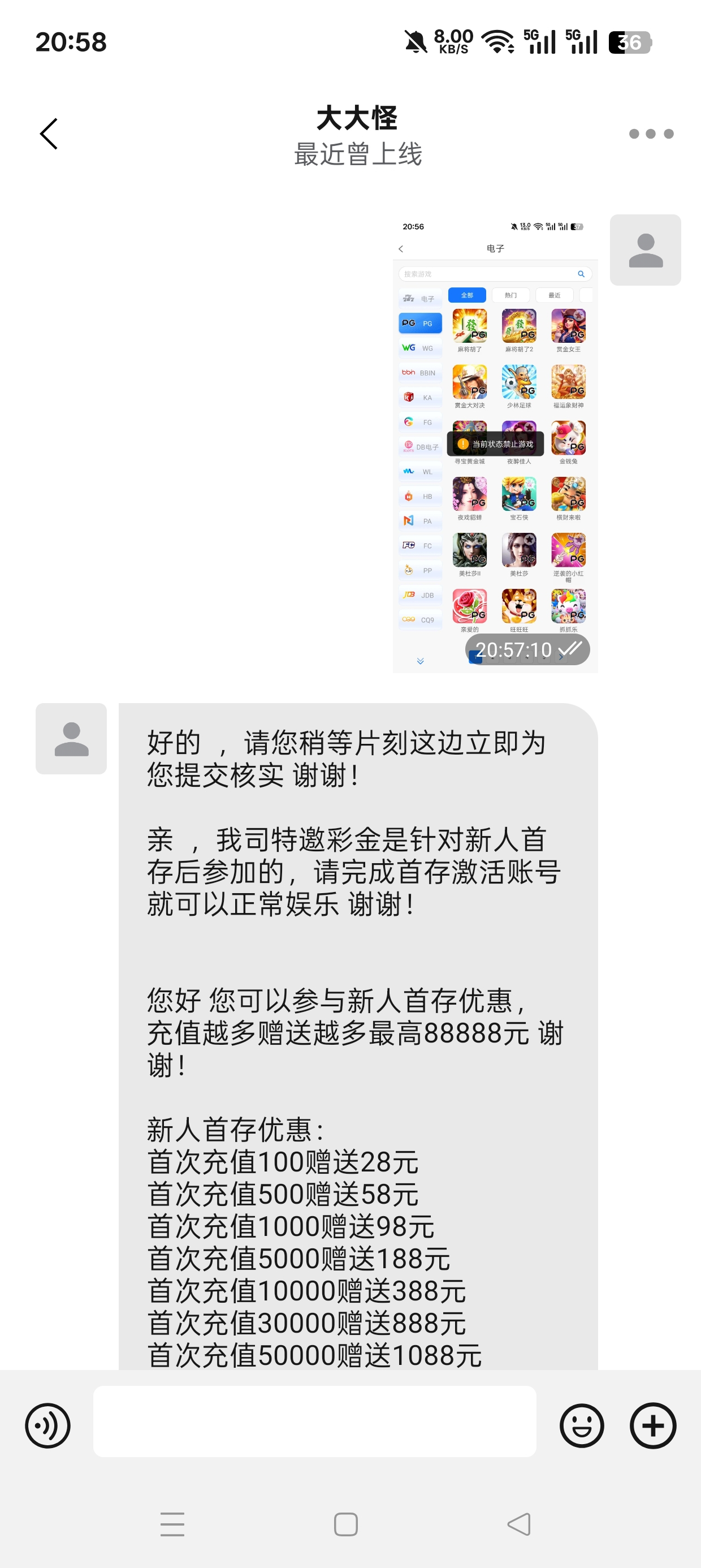This screenshot has height=1568, width=701.
Task: Go back from the 大大怪 chat
Action: point(49,134)
